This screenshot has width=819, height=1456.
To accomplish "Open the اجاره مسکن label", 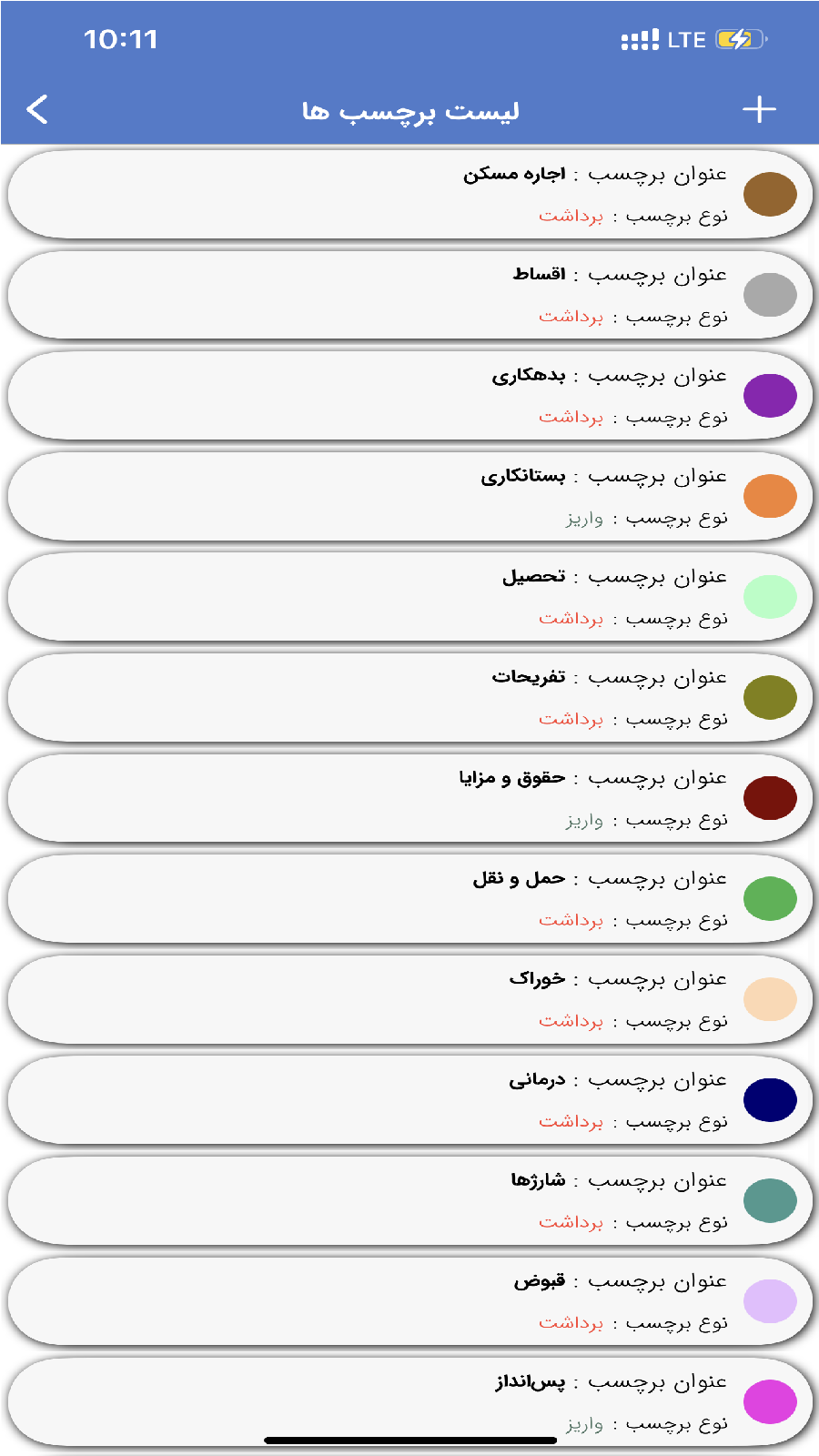I will (409, 194).
